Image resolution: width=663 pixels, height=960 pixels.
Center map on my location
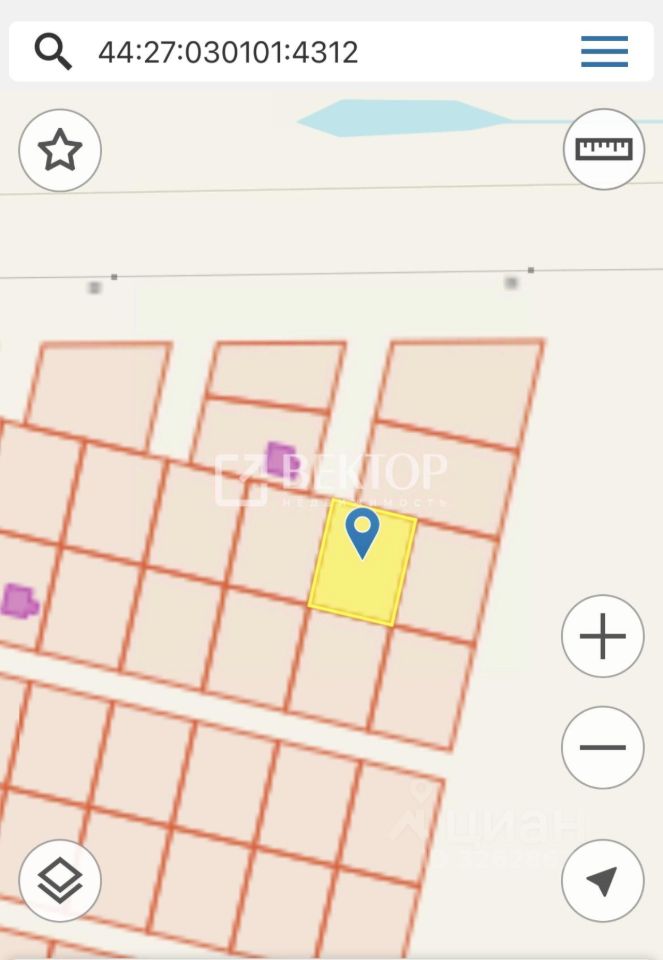[602, 881]
